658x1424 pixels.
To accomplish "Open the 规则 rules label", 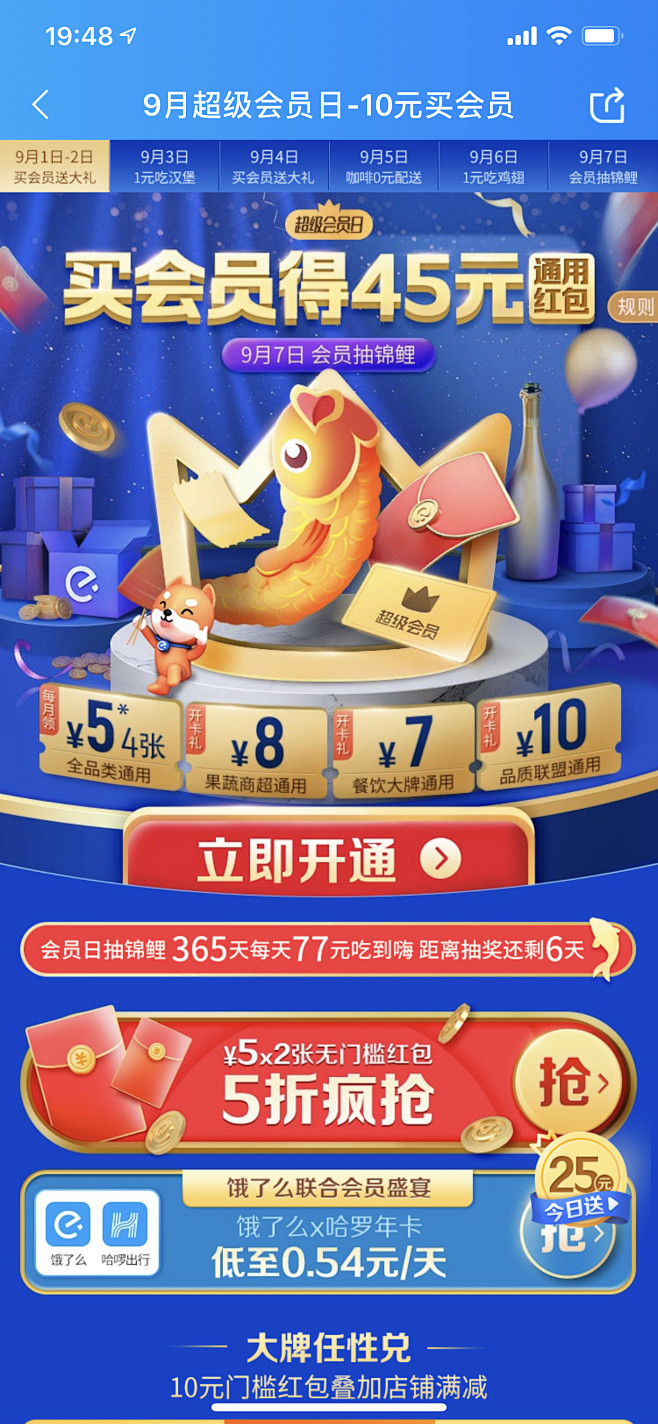I will [x=632, y=306].
